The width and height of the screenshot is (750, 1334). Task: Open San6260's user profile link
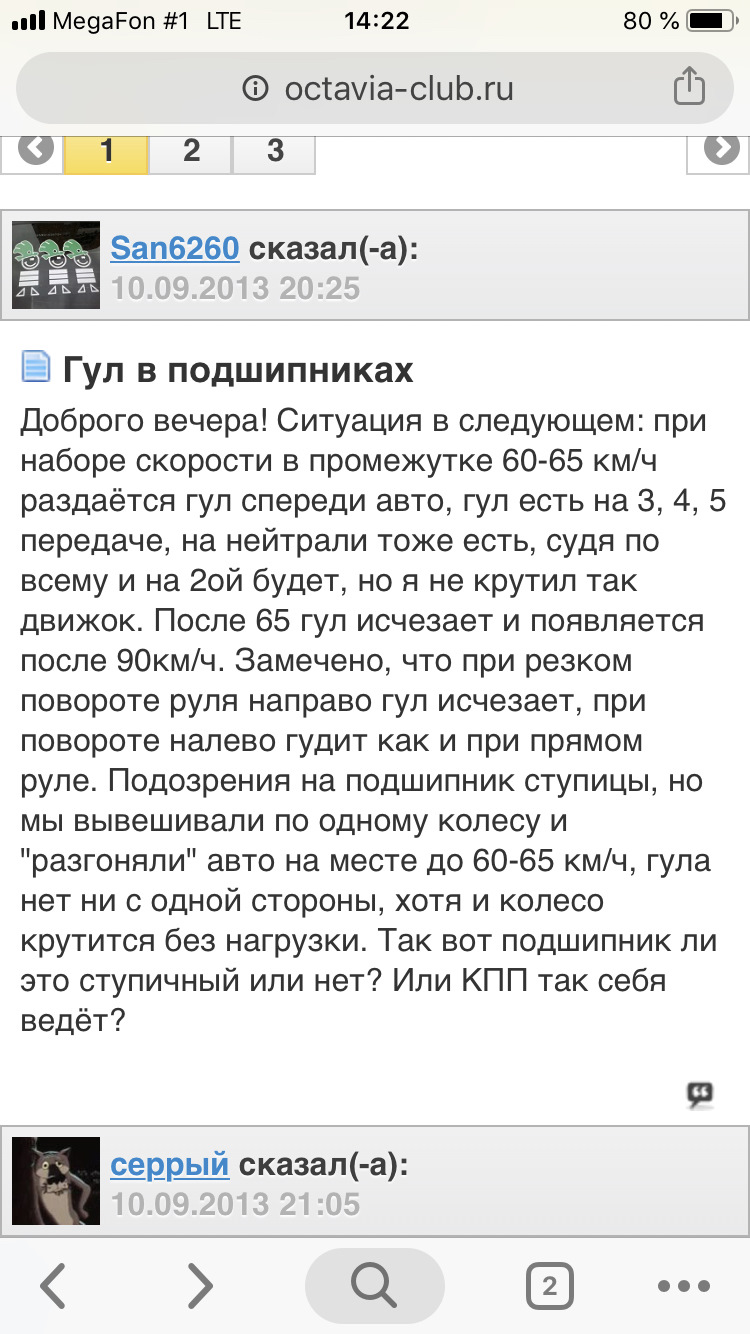point(174,249)
